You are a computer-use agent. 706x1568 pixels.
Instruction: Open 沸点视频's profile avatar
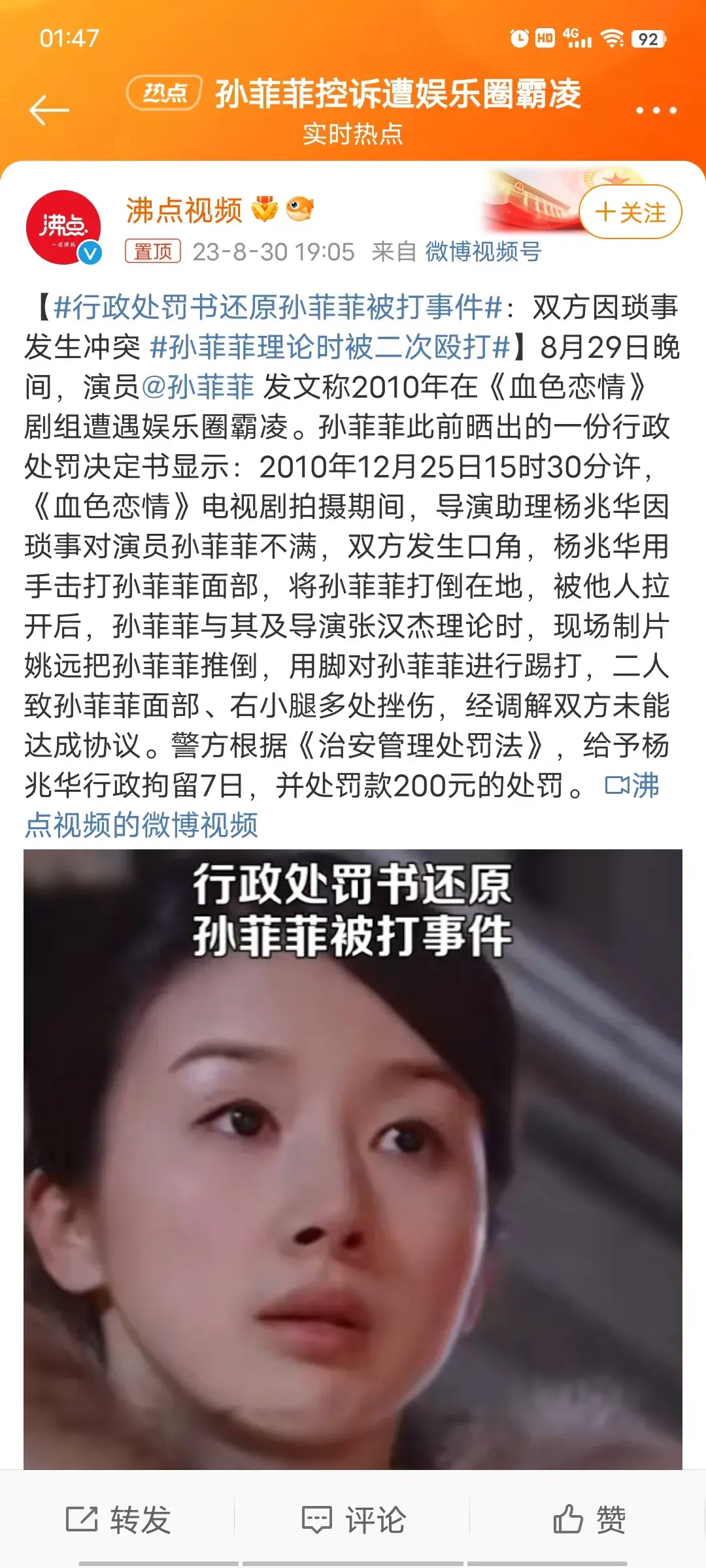tap(63, 227)
